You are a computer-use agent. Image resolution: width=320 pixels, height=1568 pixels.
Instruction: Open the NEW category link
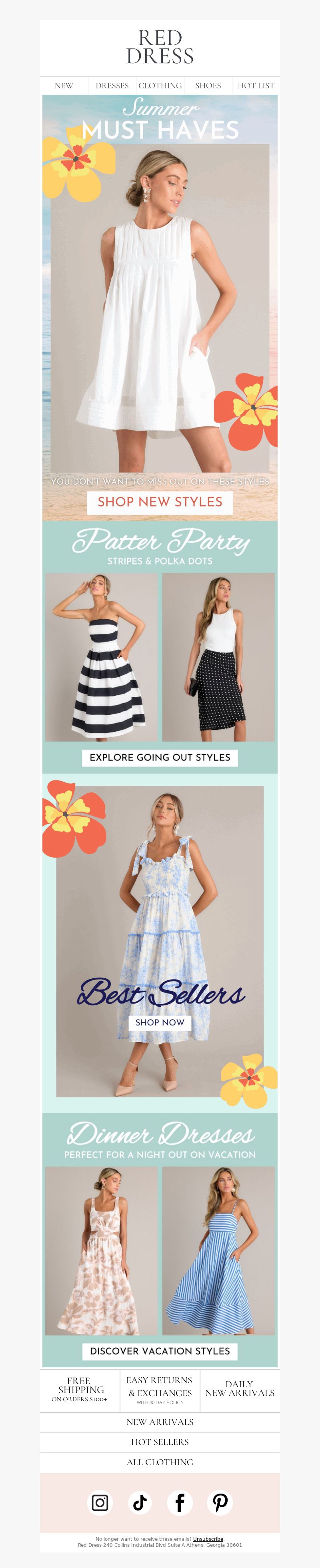pos(64,86)
